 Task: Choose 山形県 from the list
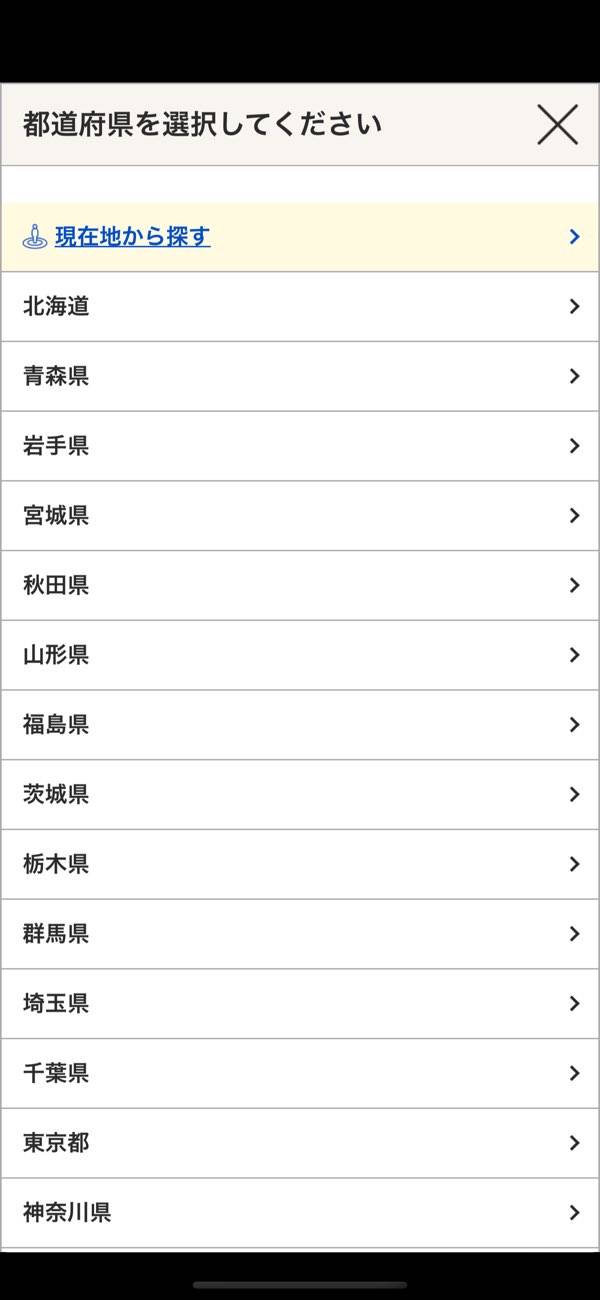pos(300,655)
